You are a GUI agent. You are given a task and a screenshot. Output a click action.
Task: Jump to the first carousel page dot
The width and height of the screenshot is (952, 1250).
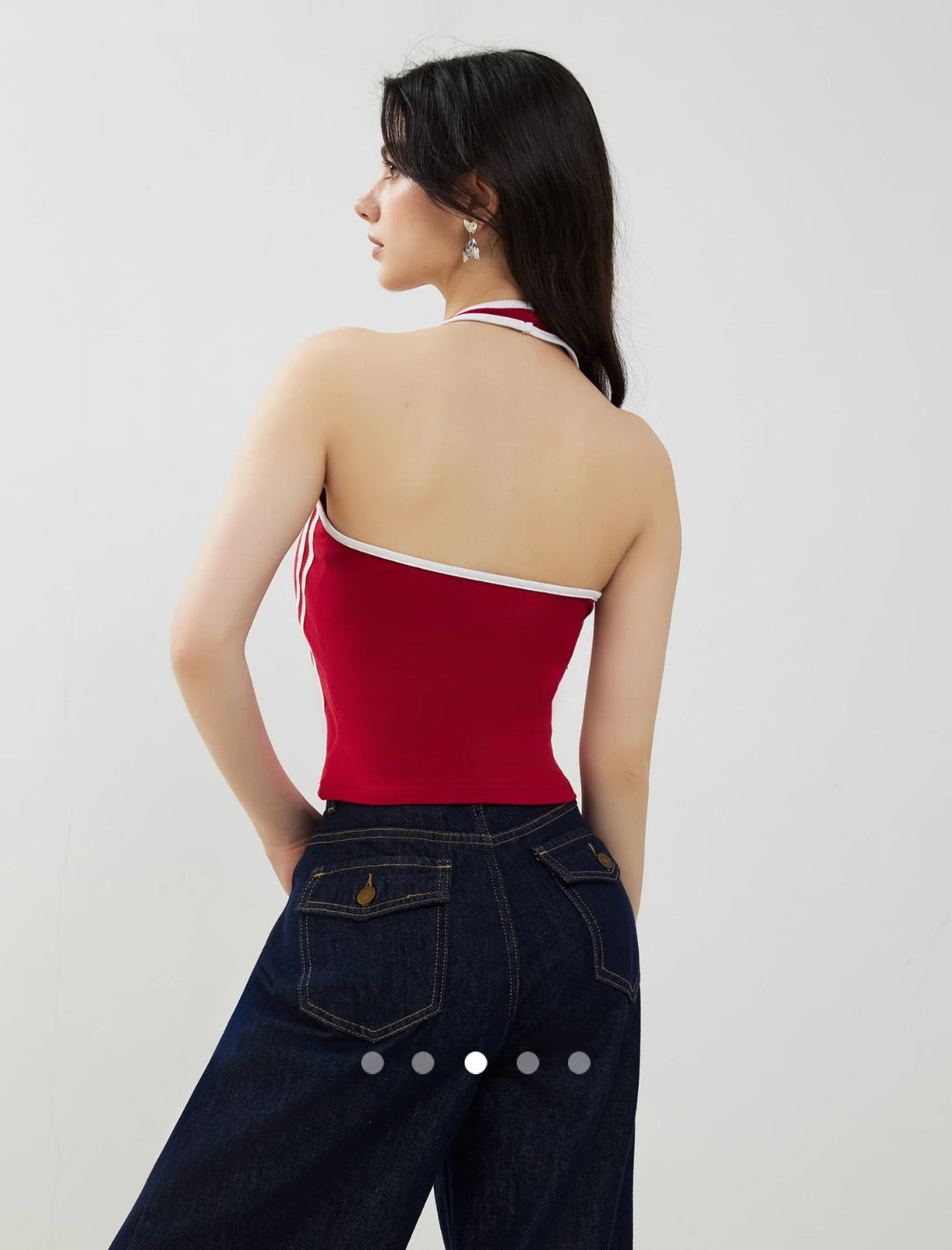372,1062
